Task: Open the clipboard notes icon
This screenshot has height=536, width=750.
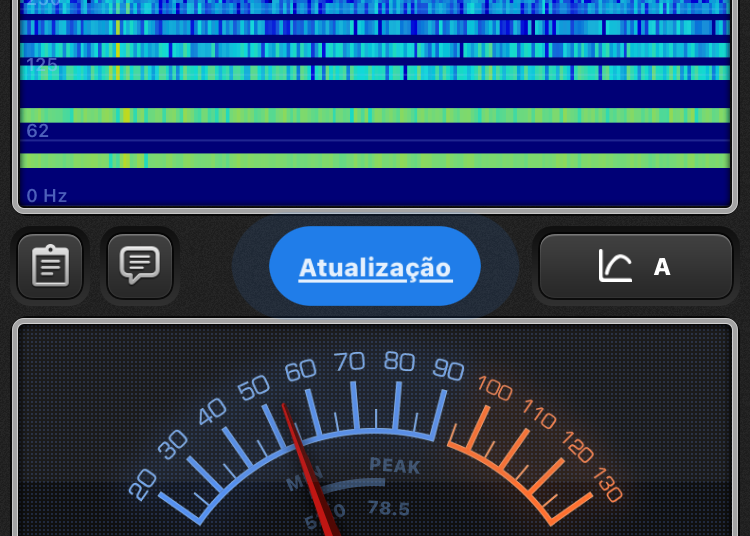Action: 50,266
